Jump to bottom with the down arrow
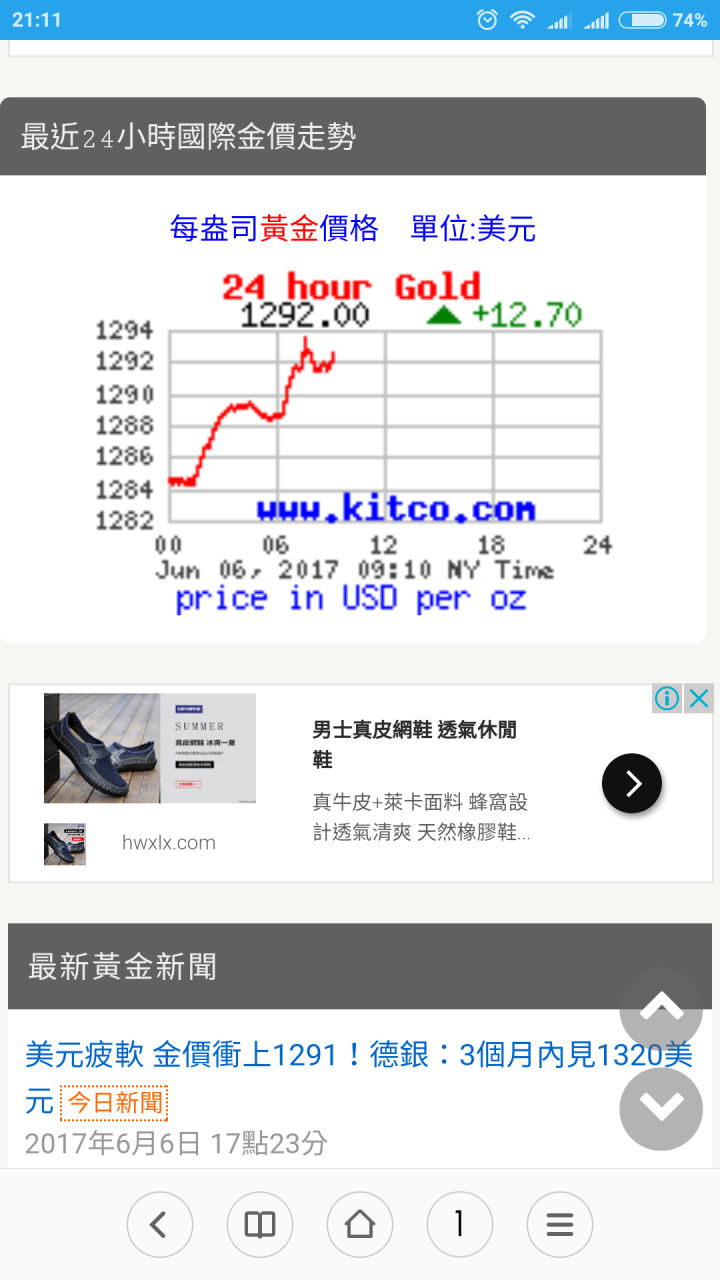This screenshot has width=720, height=1280. point(661,1108)
